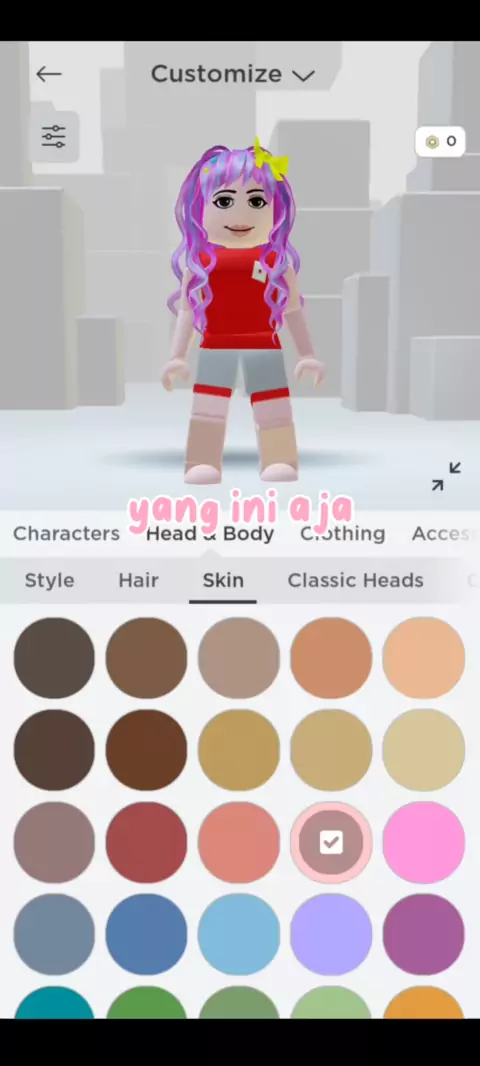Image resolution: width=480 pixels, height=1066 pixels.
Task: Open the avatar filter settings icon
Action: [x=54, y=137]
